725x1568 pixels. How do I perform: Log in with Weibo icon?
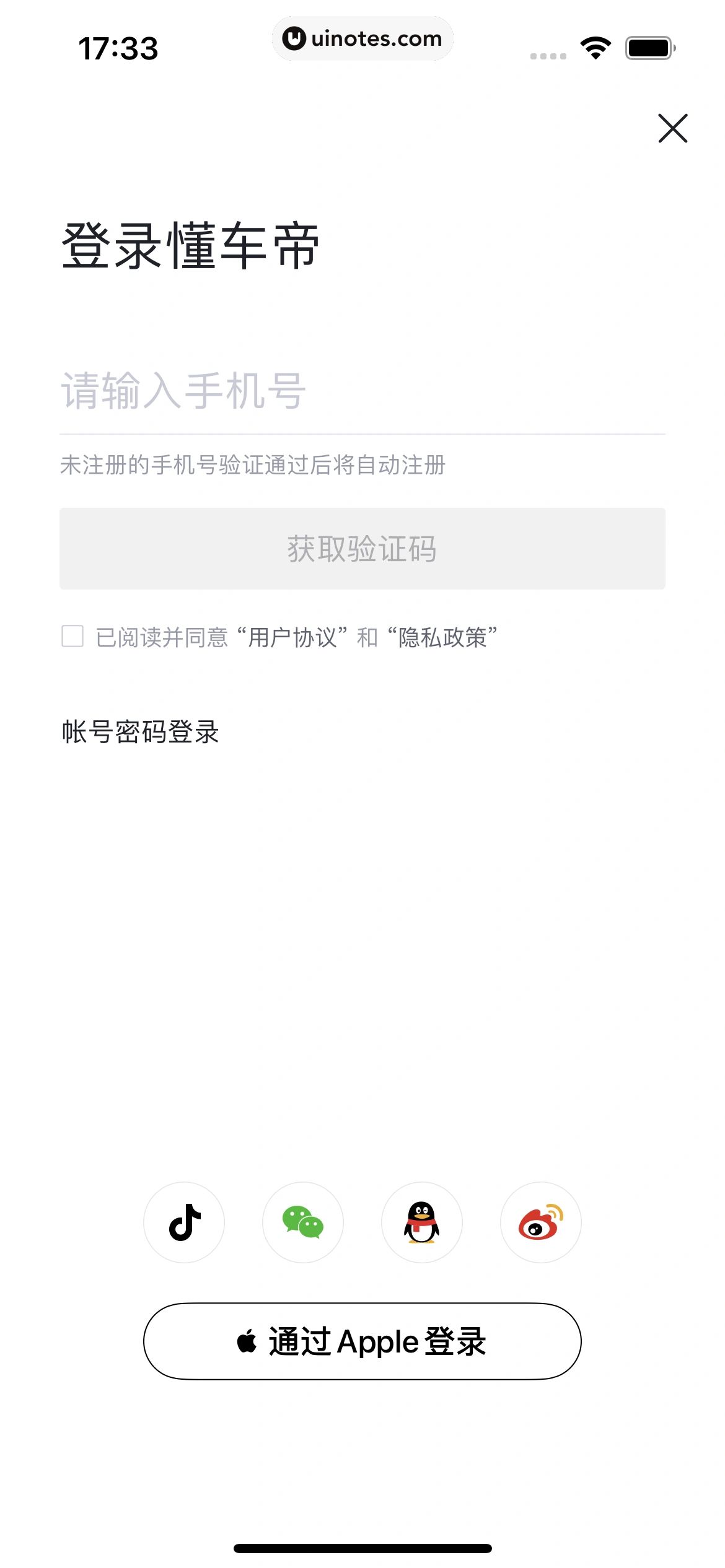point(541,1222)
